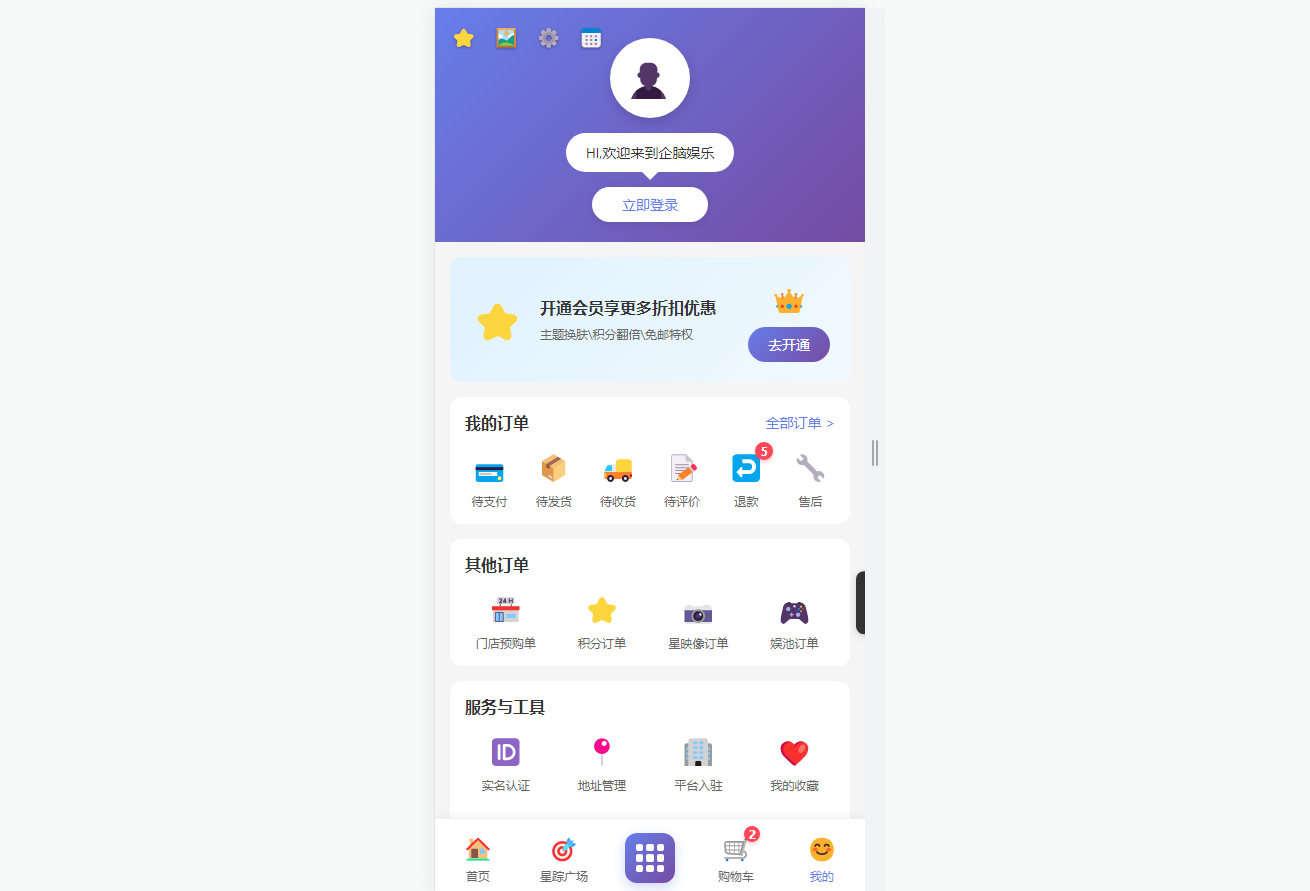This screenshot has width=1310, height=891.
Task: Tap the center grid menu button
Action: pyautogui.click(x=650, y=858)
